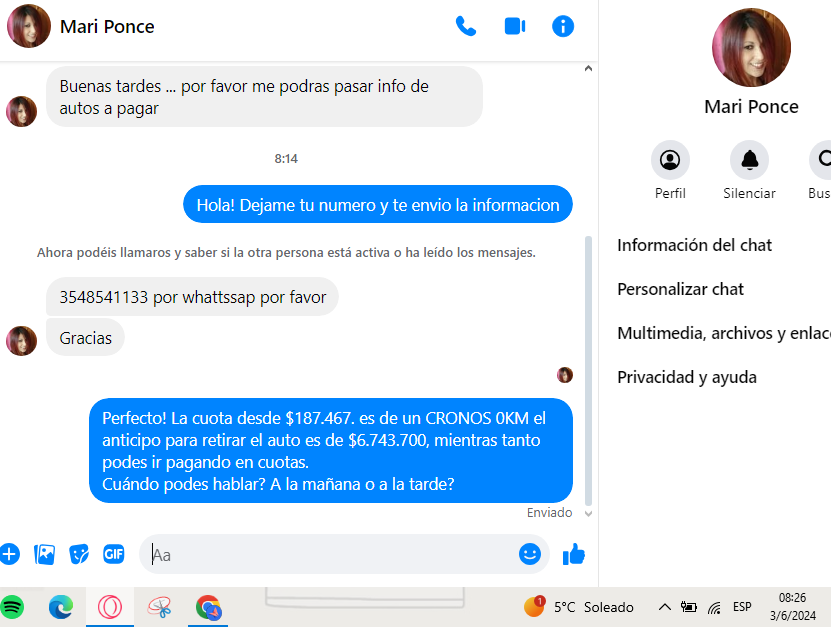Expand Información del chat section

(x=694, y=245)
